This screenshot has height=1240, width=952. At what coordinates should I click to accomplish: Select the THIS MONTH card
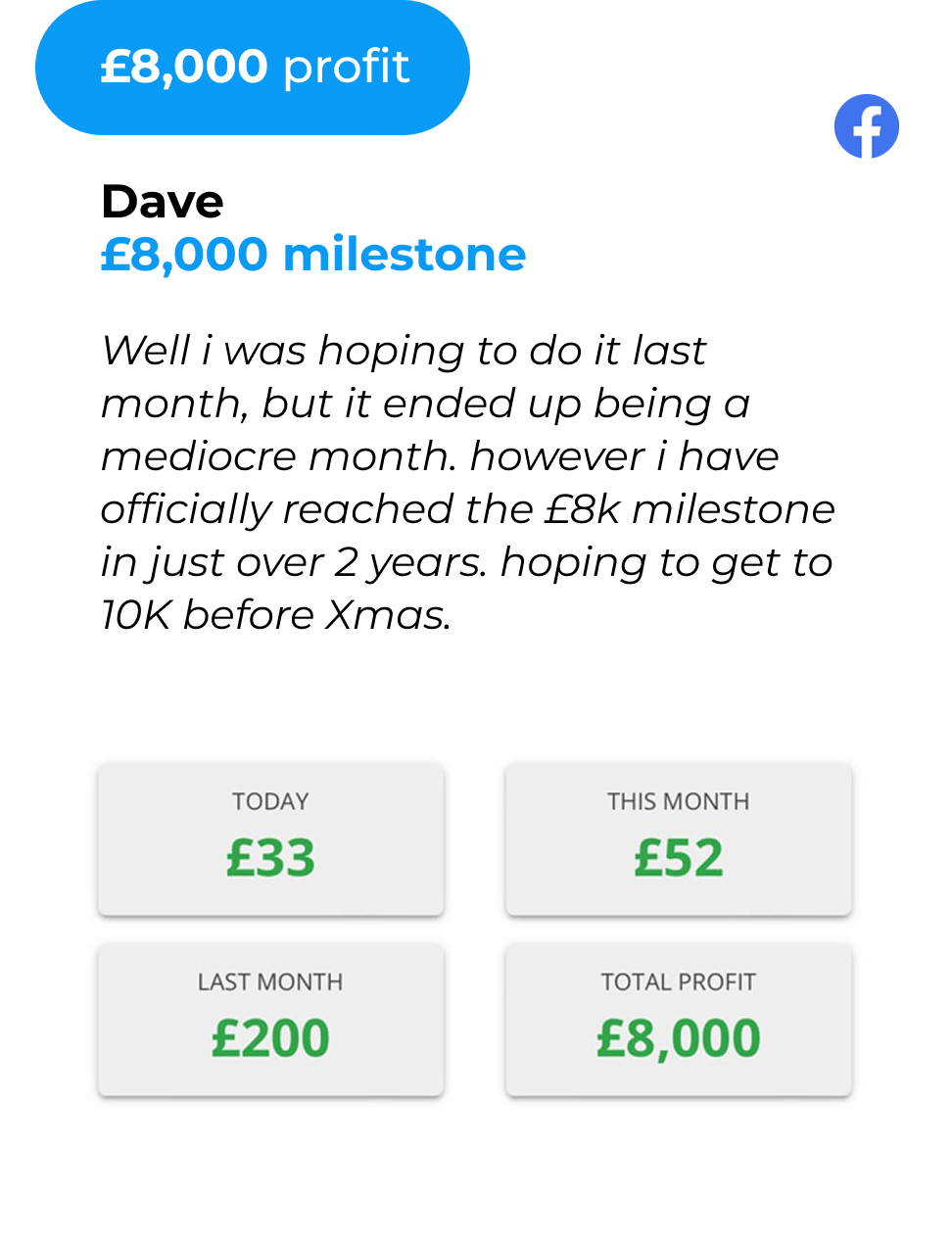coord(678,838)
